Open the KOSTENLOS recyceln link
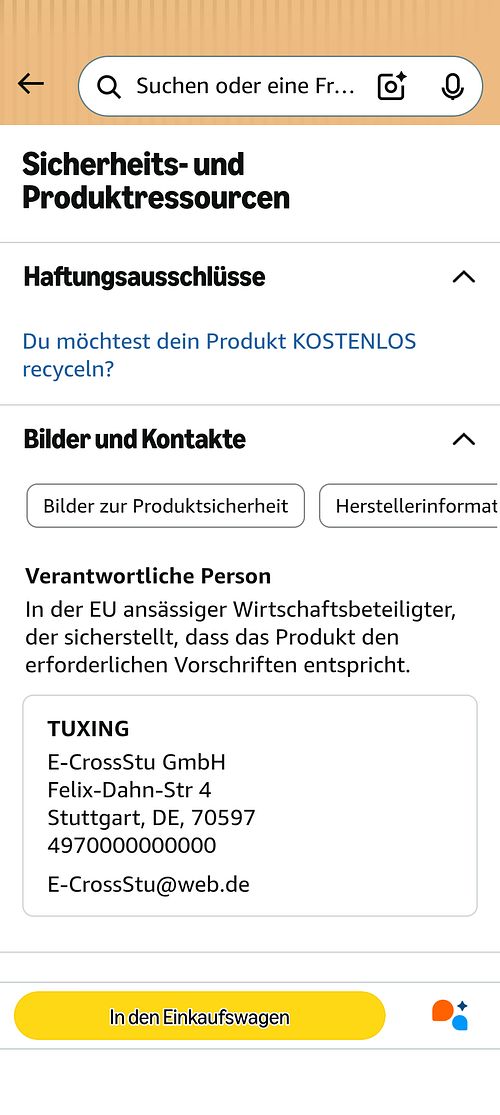500x1115 pixels. pyautogui.click(x=219, y=355)
